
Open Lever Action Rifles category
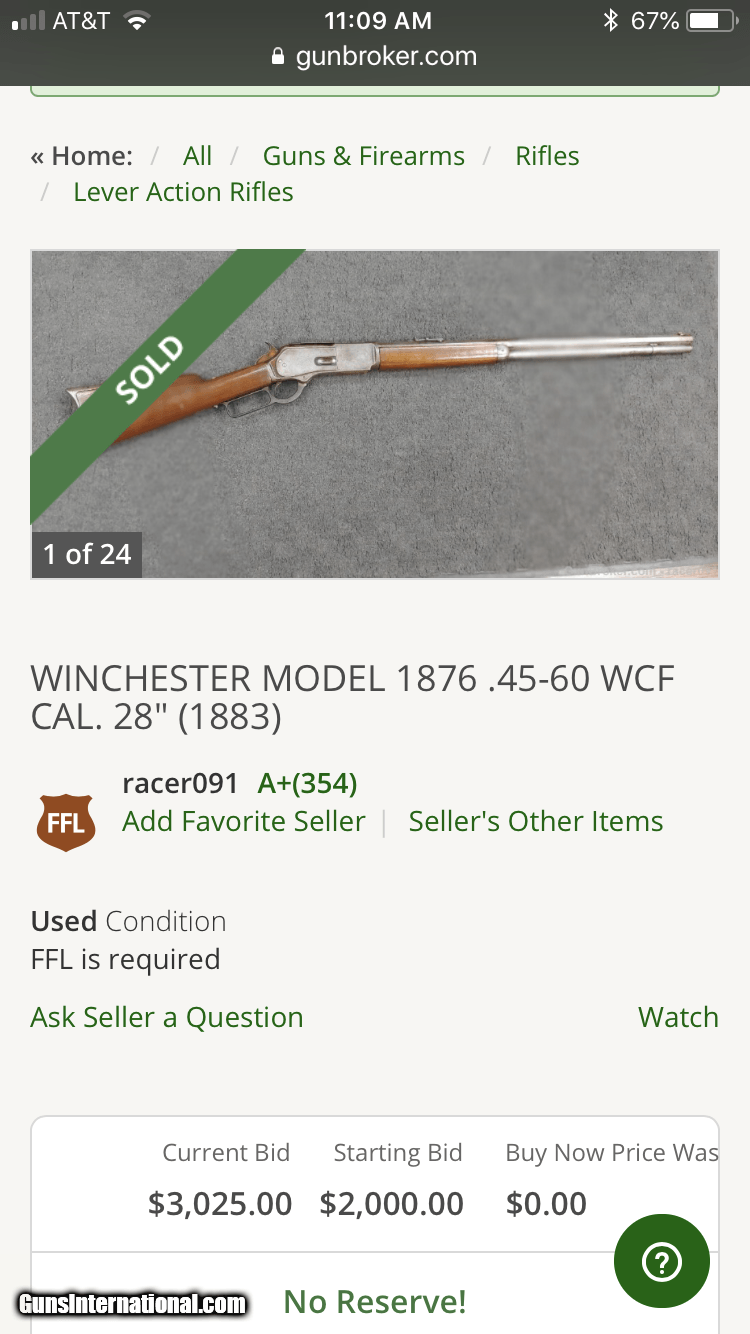click(x=183, y=192)
